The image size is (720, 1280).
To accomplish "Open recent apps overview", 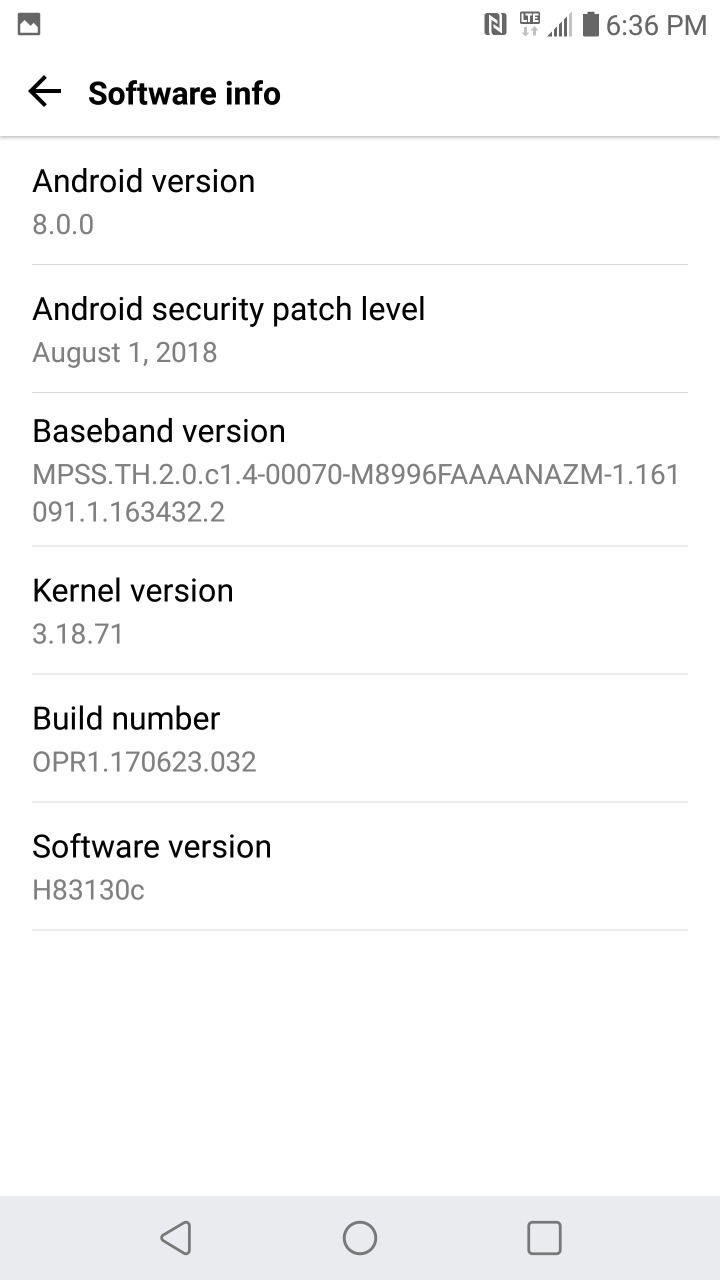I will point(544,1238).
